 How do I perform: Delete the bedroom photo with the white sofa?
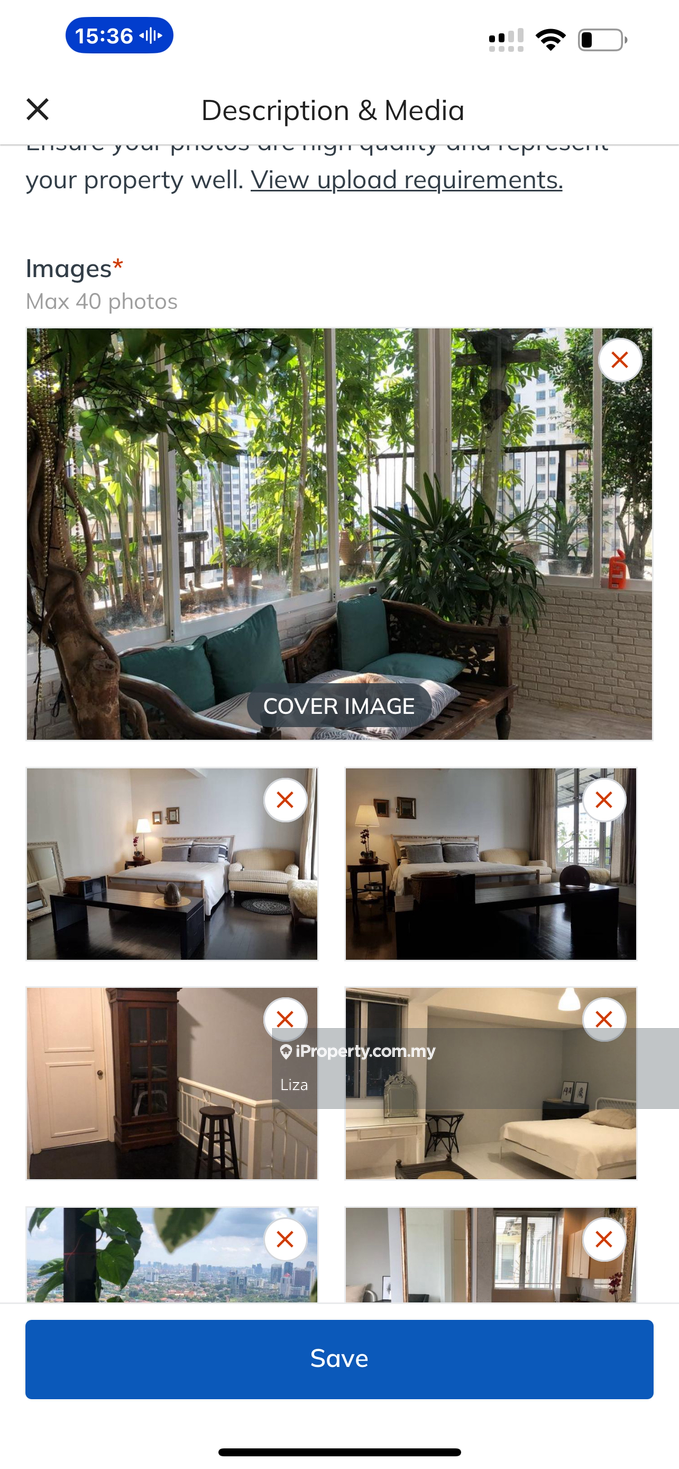point(285,800)
